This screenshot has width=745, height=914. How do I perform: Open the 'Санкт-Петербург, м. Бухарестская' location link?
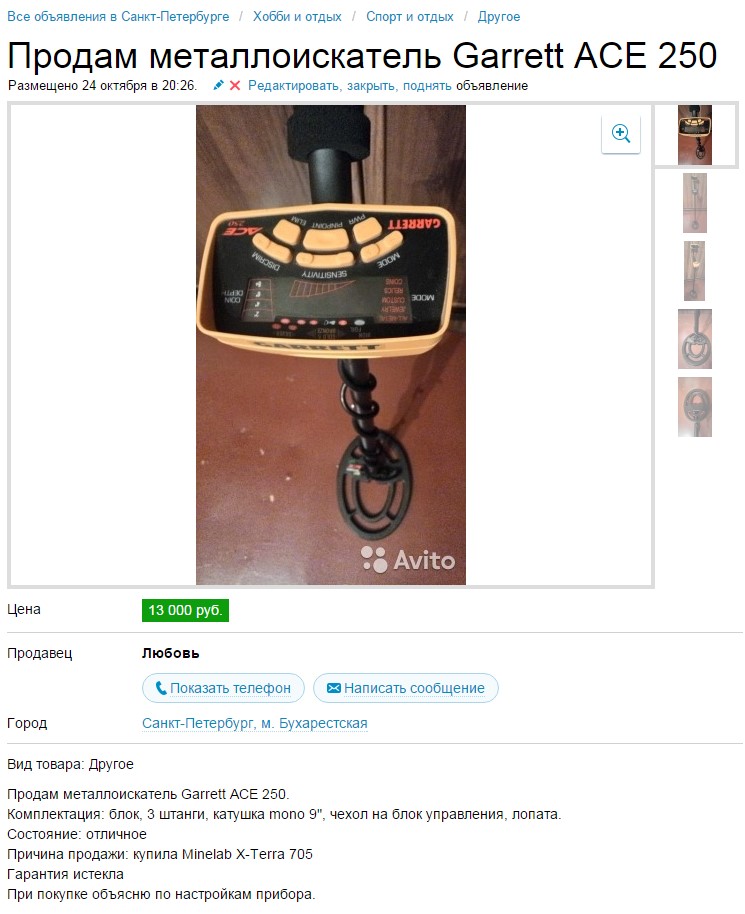255,723
